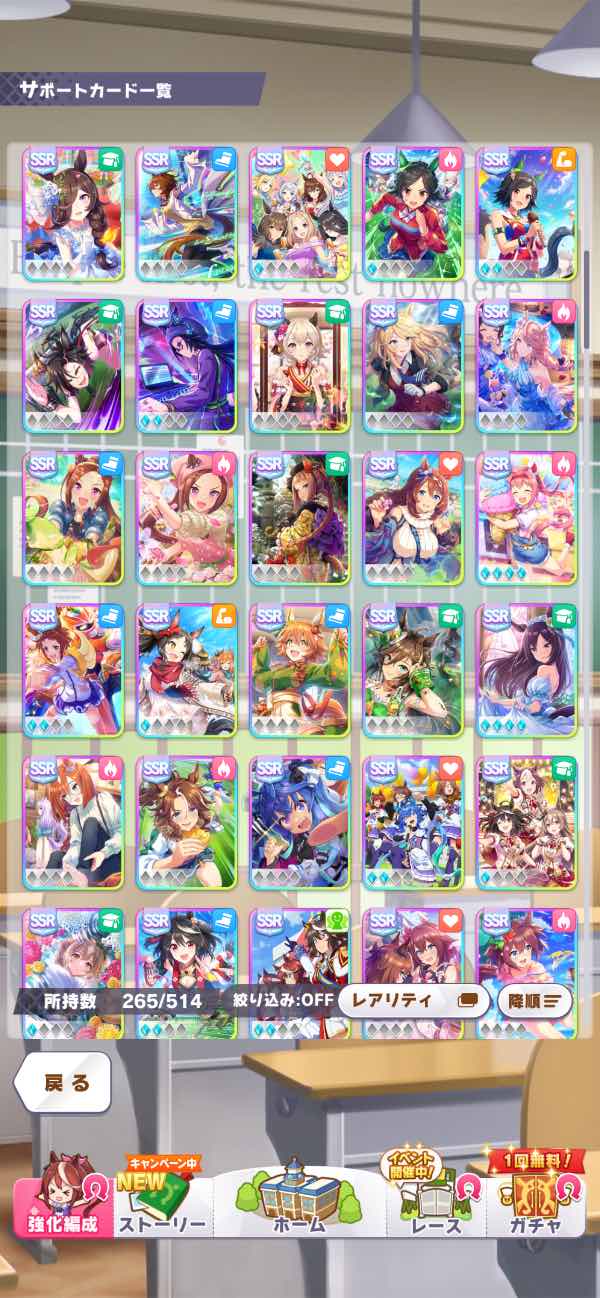Select the stage idol group card with graduation cap
Viewport: 600px width, 1298px height.
click(x=527, y=821)
